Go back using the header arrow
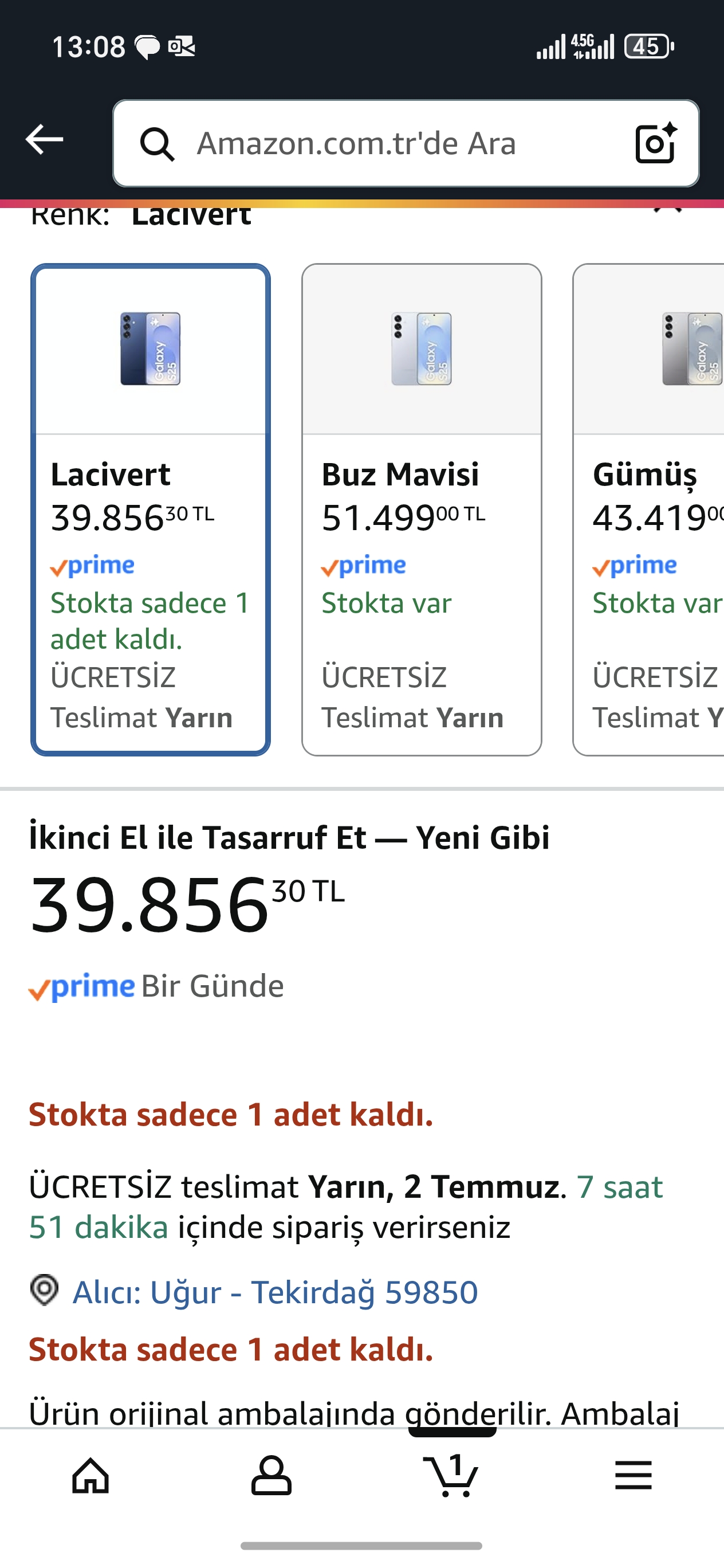 pyautogui.click(x=45, y=140)
